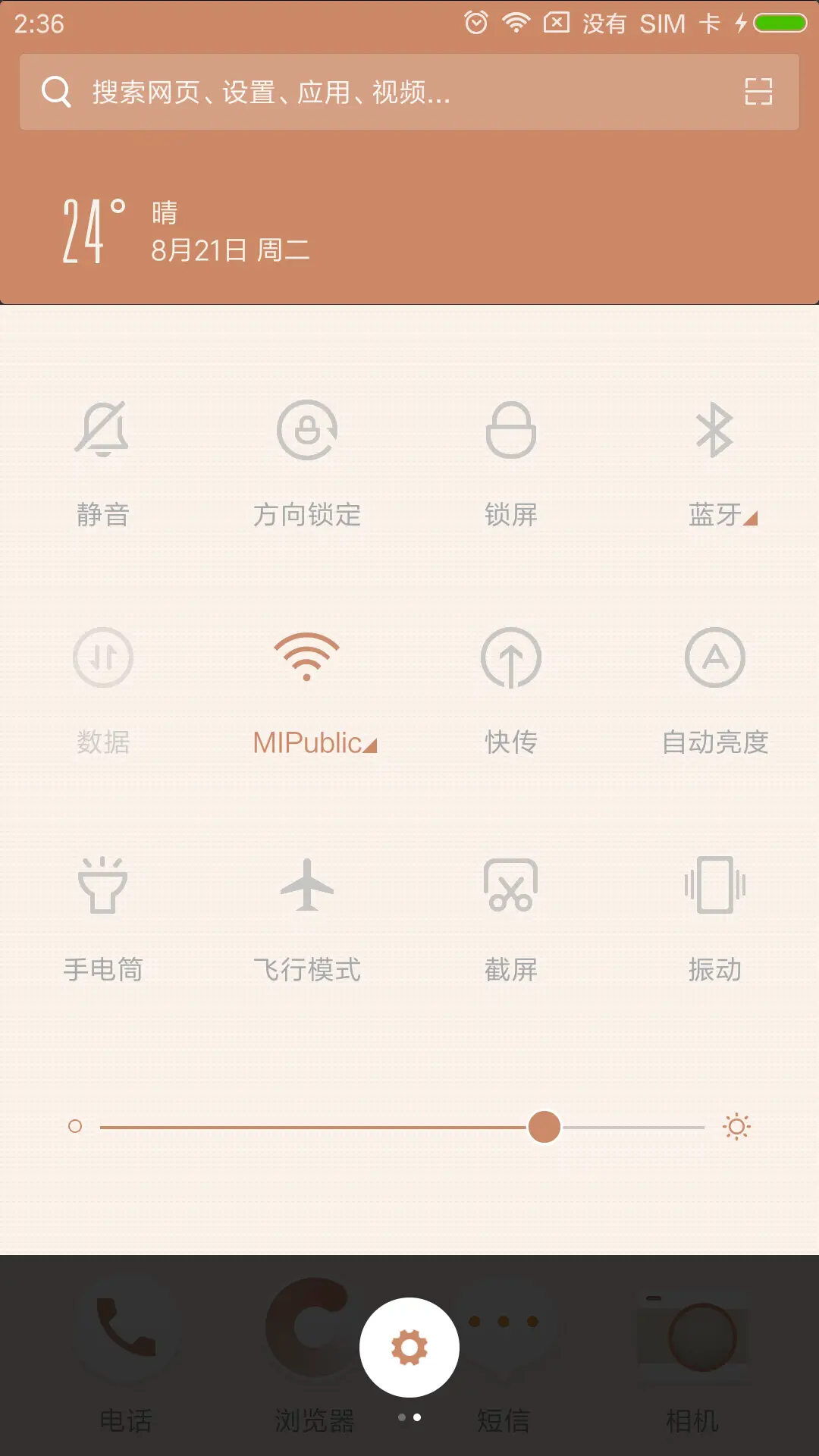Open the 相机 camera from the dock
This screenshot has width=819, height=1456.
(695, 1350)
